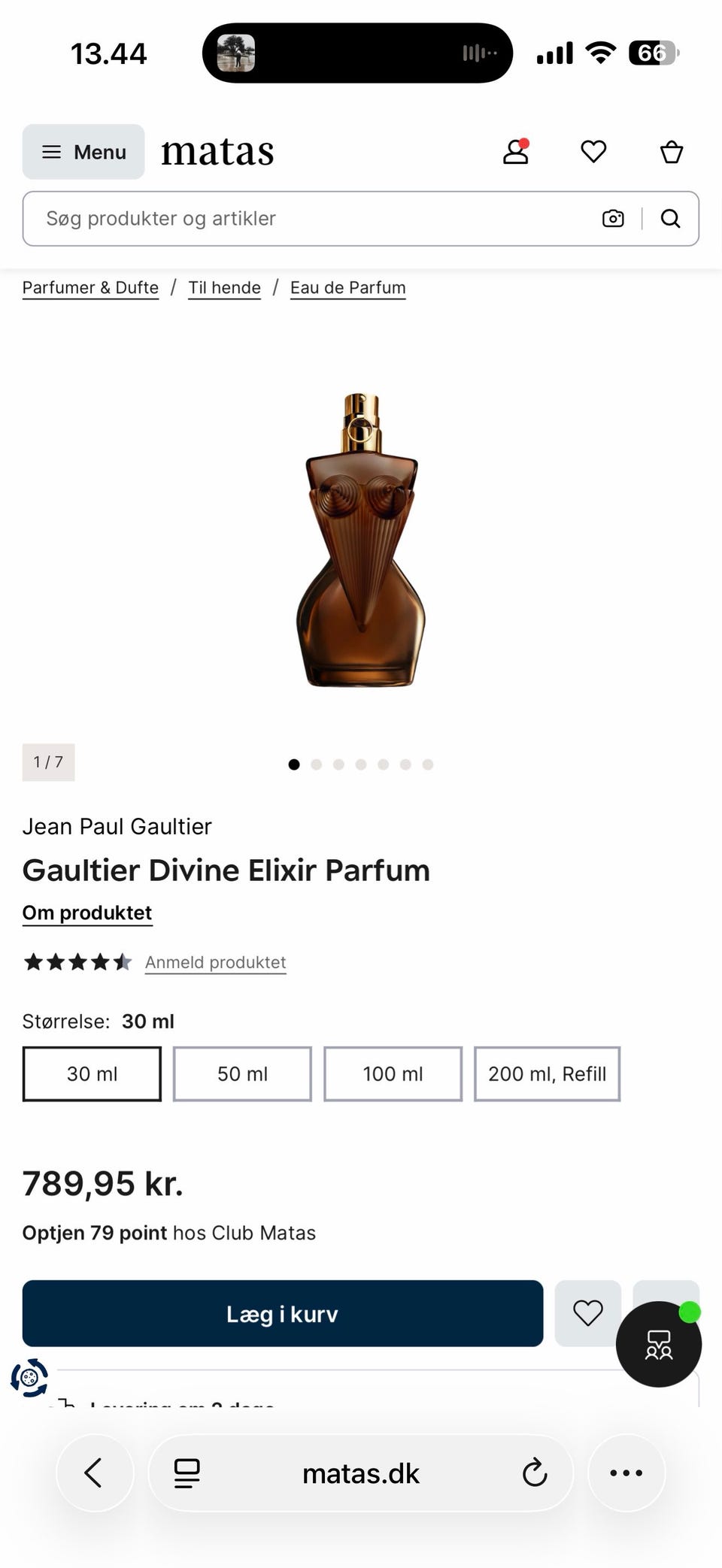Image resolution: width=722 pixels, height=1568 pixels.
Task: Open the wishlist heart icon in header
Action: click(593, 151)
